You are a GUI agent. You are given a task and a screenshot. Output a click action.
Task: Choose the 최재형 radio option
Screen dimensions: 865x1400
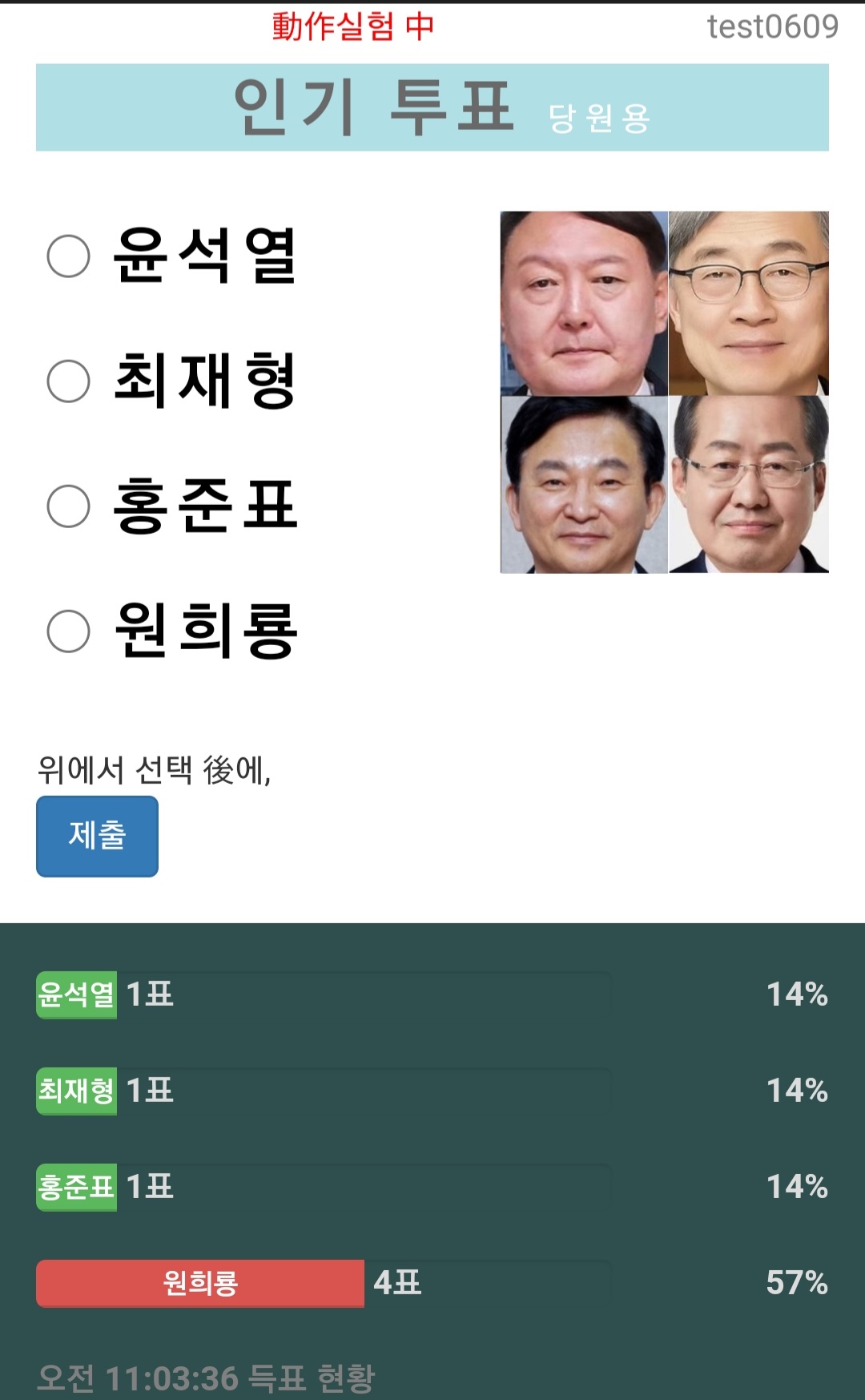click(x=69, y=381)
